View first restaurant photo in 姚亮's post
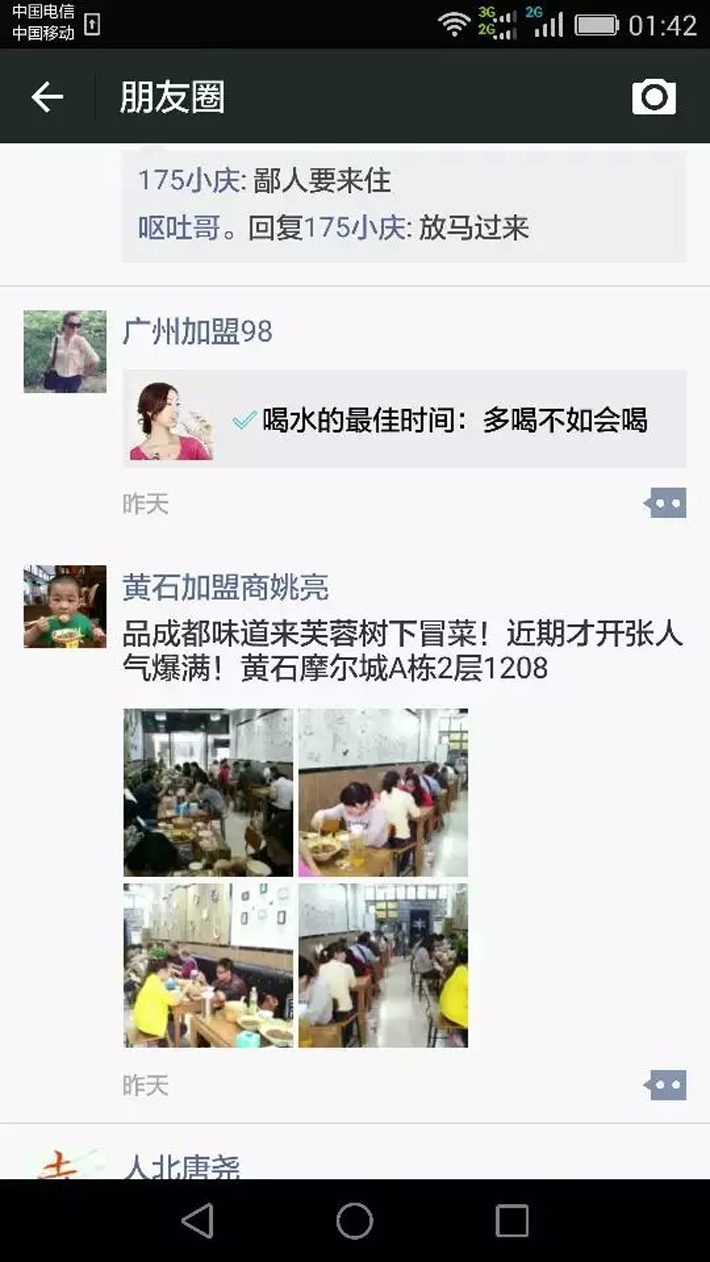This screenshot has height=1262, width=710. click(x=208, y=793)
